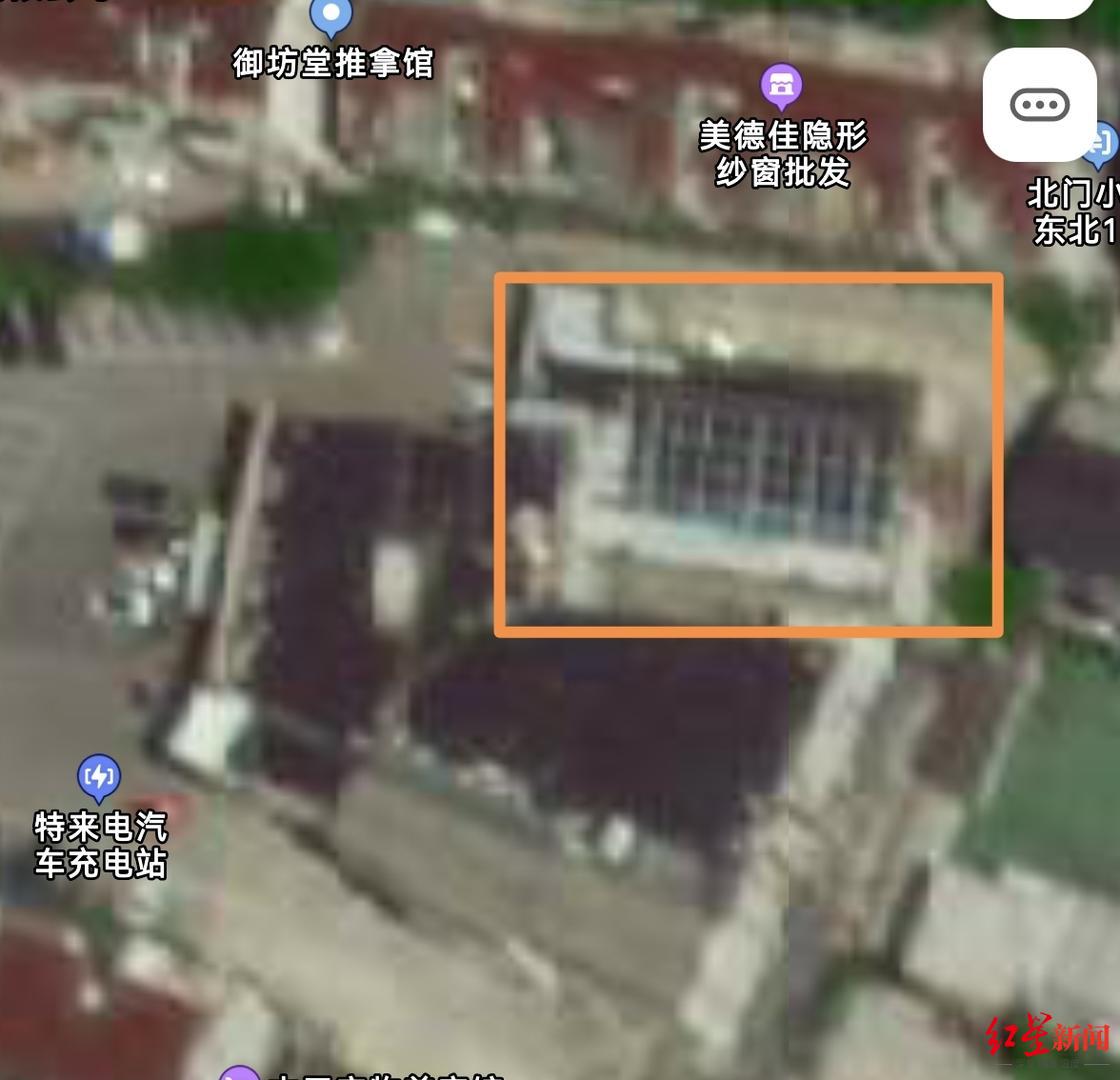Image resolution: width=1120 pixels, height=1080 pixels.
Task: Tap the 特来电汽车充电站 charging station marker
Action: click(98, 777)
